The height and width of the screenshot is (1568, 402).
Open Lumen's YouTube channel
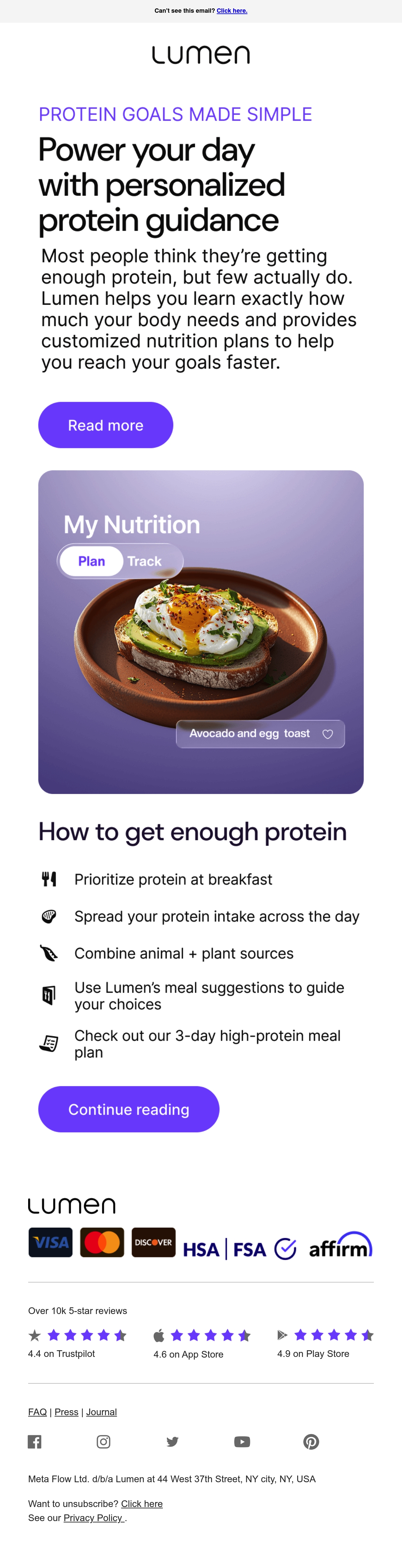(x=242, y=1441)
